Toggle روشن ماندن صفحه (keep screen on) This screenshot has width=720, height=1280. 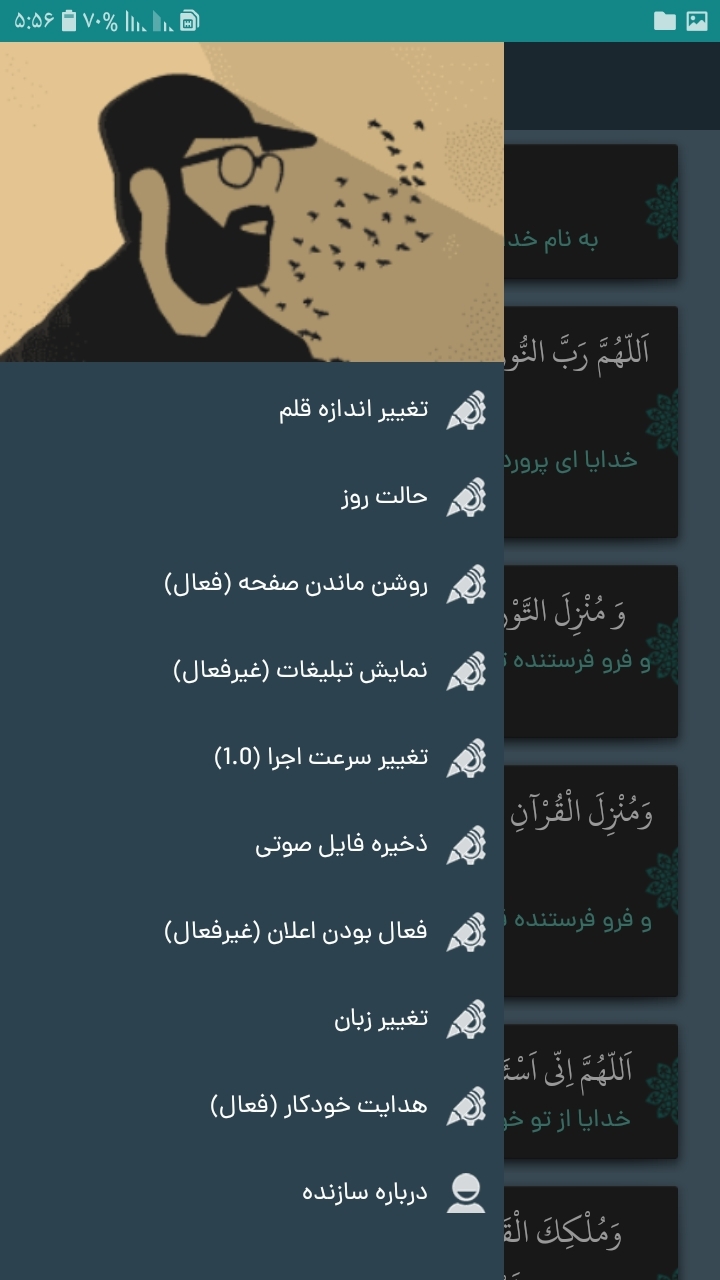[296, 584]
